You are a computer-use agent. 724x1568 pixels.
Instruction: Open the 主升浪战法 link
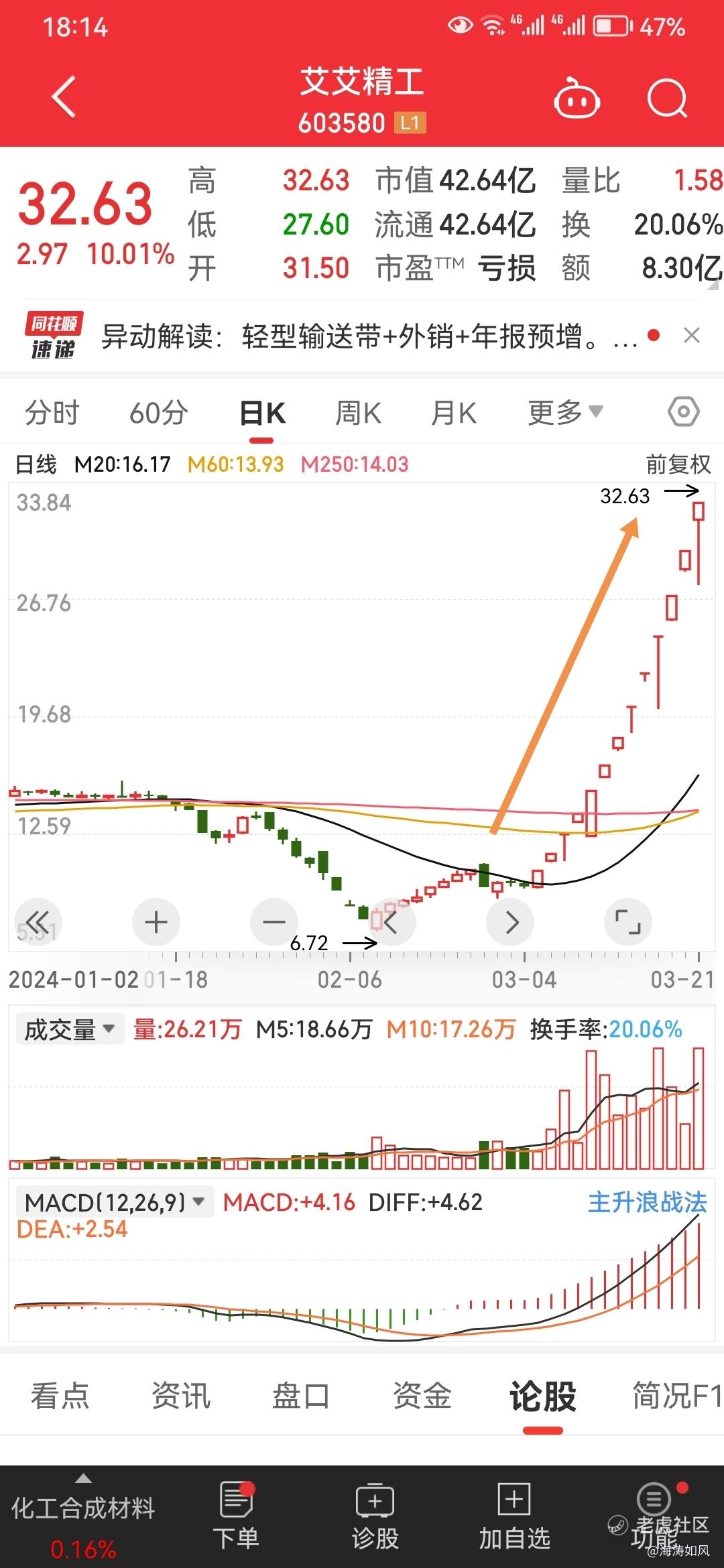pos(647,1202)
